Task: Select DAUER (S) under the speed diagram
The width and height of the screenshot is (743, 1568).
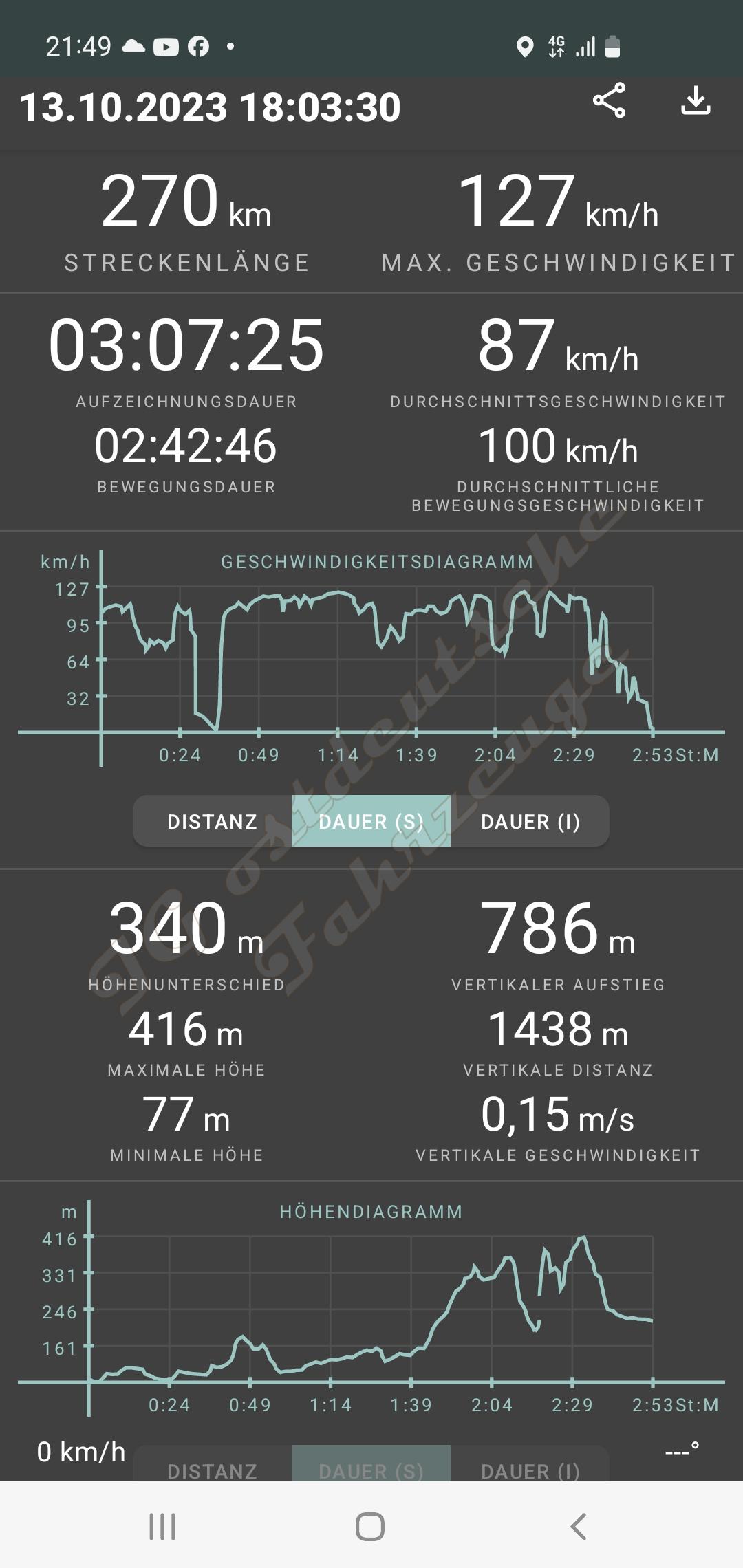Action: (371, 821)
